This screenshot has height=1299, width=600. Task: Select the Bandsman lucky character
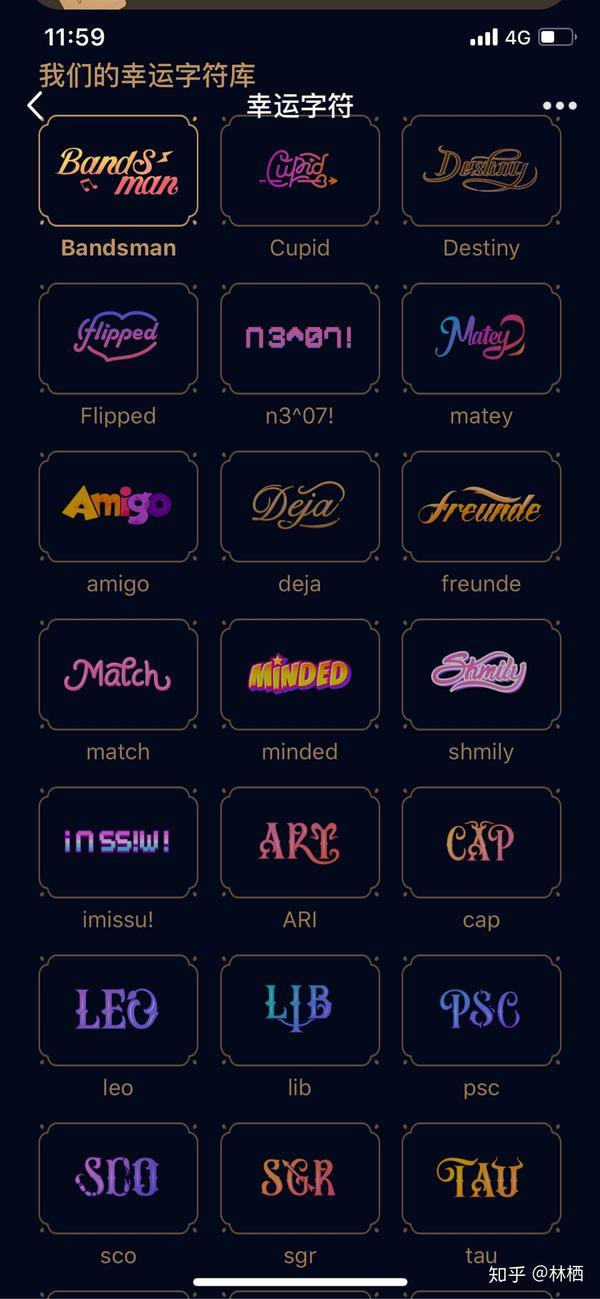[118, 171]
